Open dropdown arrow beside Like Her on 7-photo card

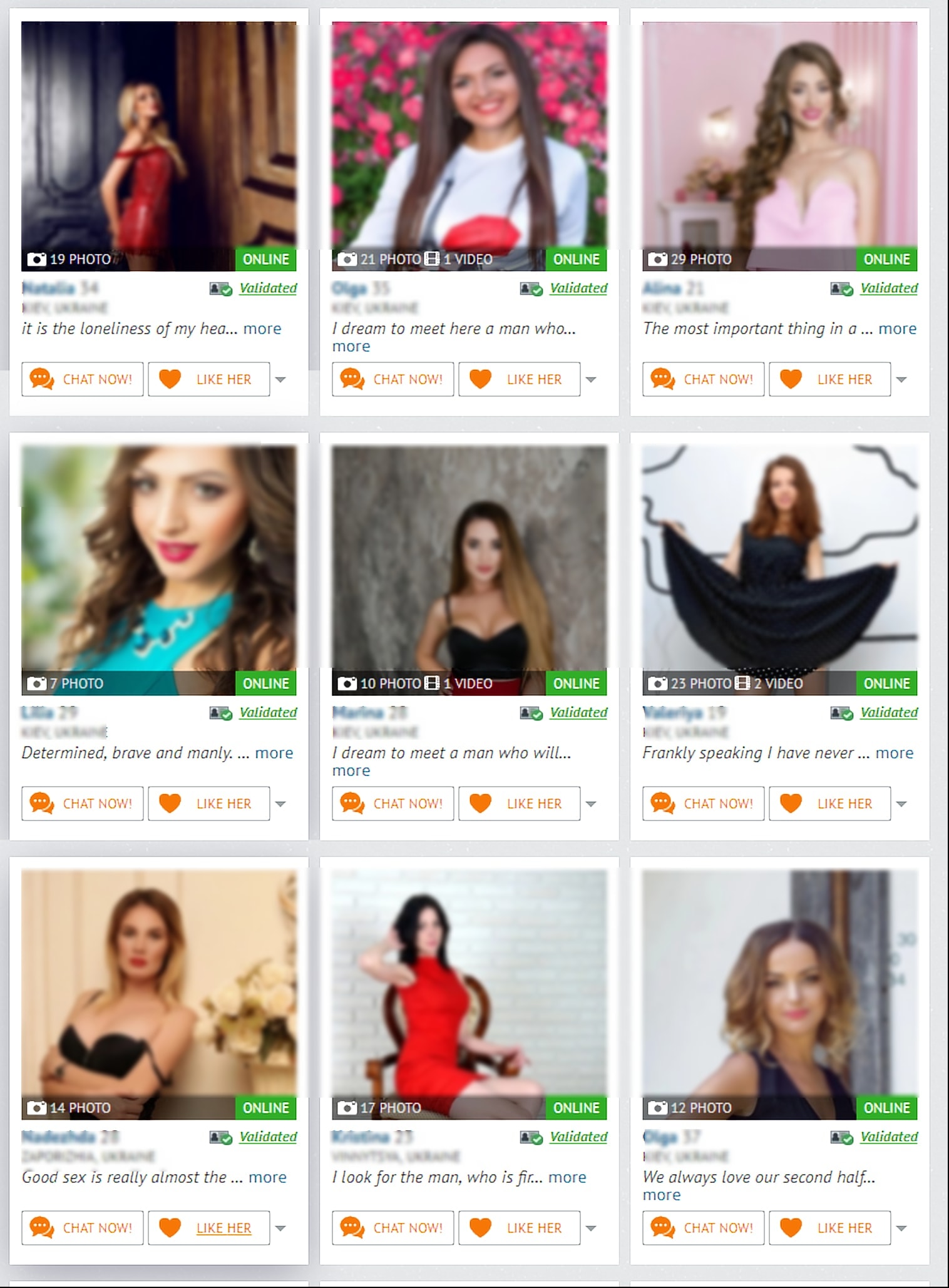[x=280, y=804]
